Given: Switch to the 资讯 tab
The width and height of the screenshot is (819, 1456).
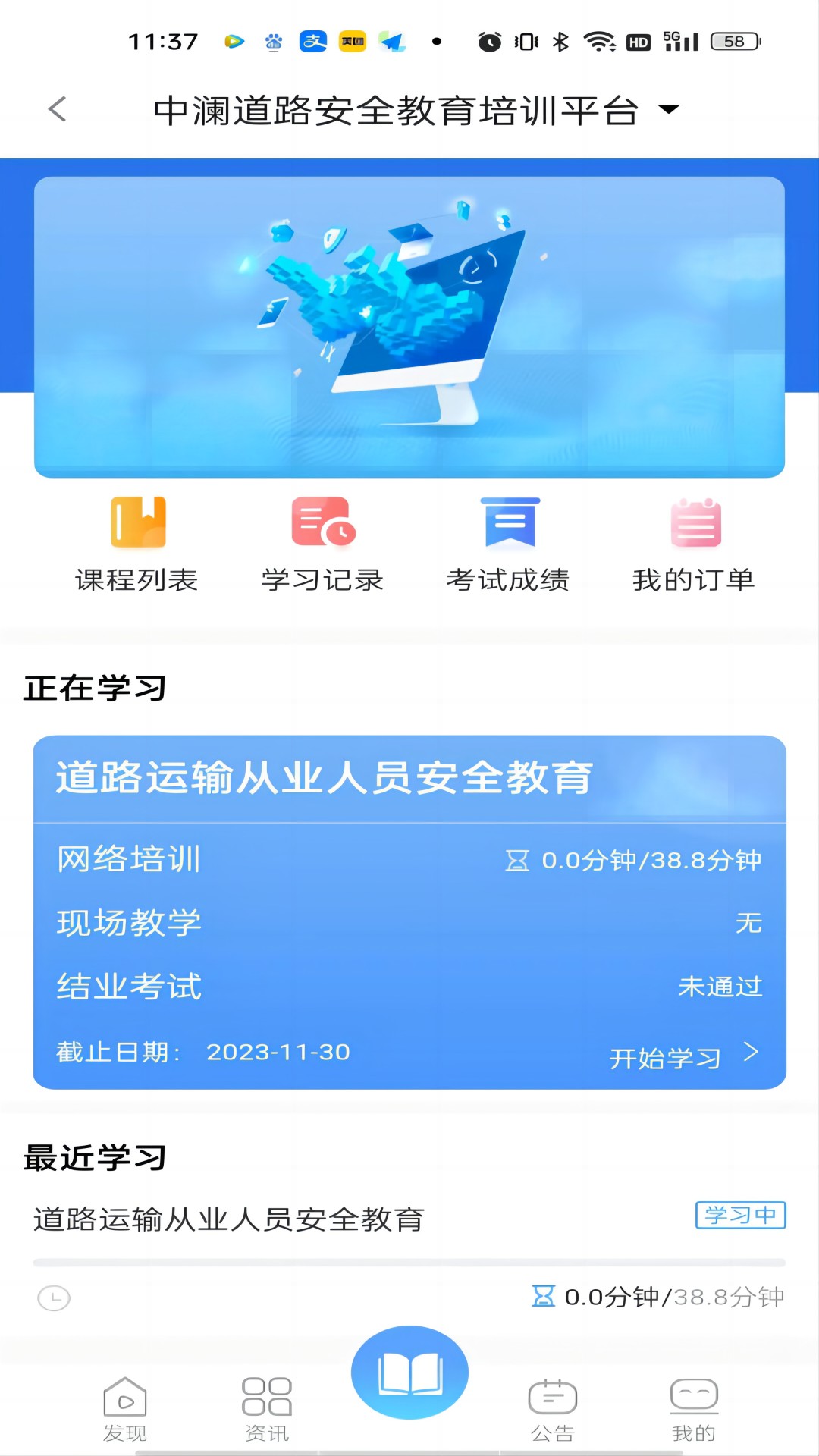Looking at the screenshot, I should [x=267, y=1408].
